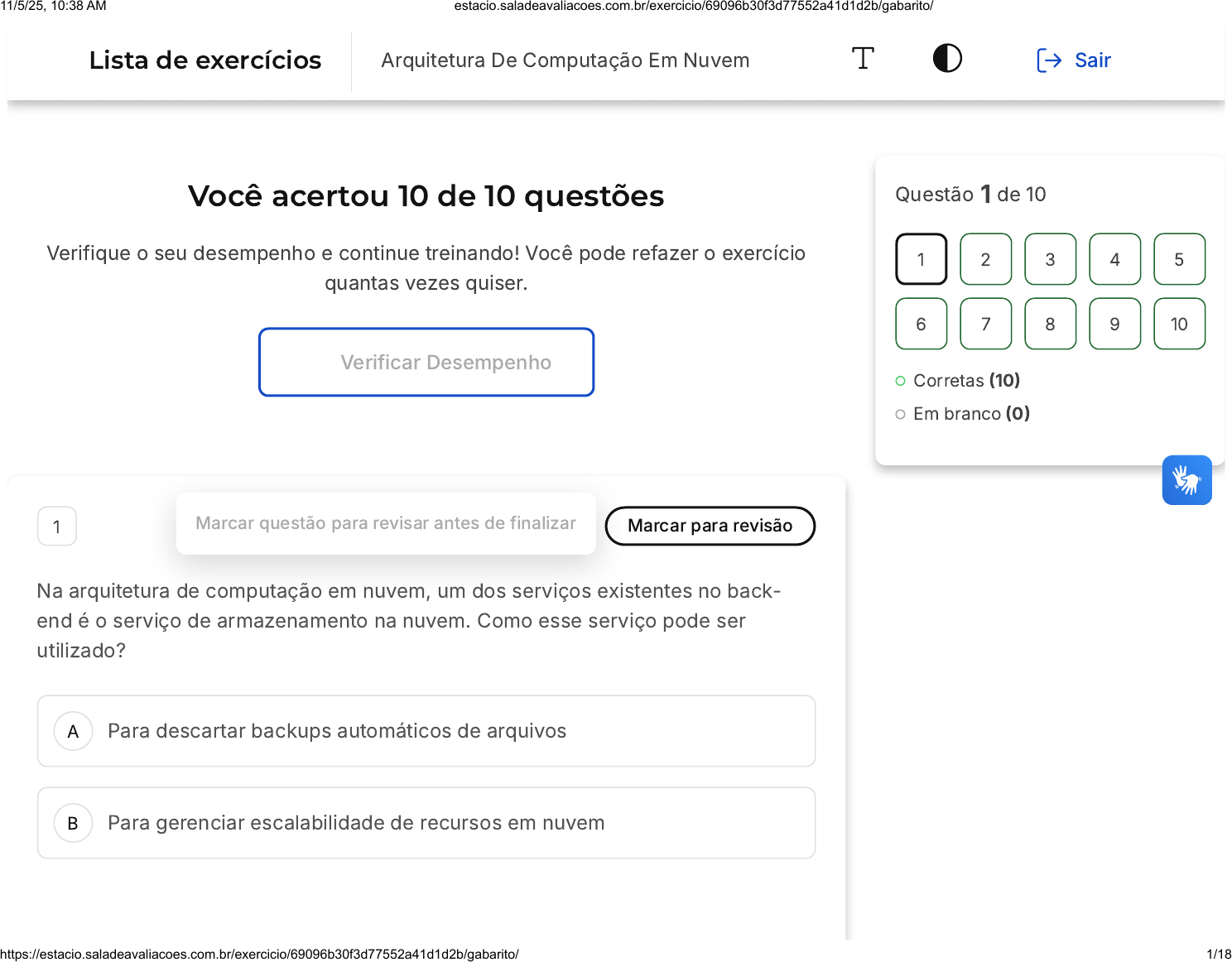The height and width of the screenshot is (962, 1232).
Task: Open the sign language accessibility widget
Action: [x=1186, y=480]
